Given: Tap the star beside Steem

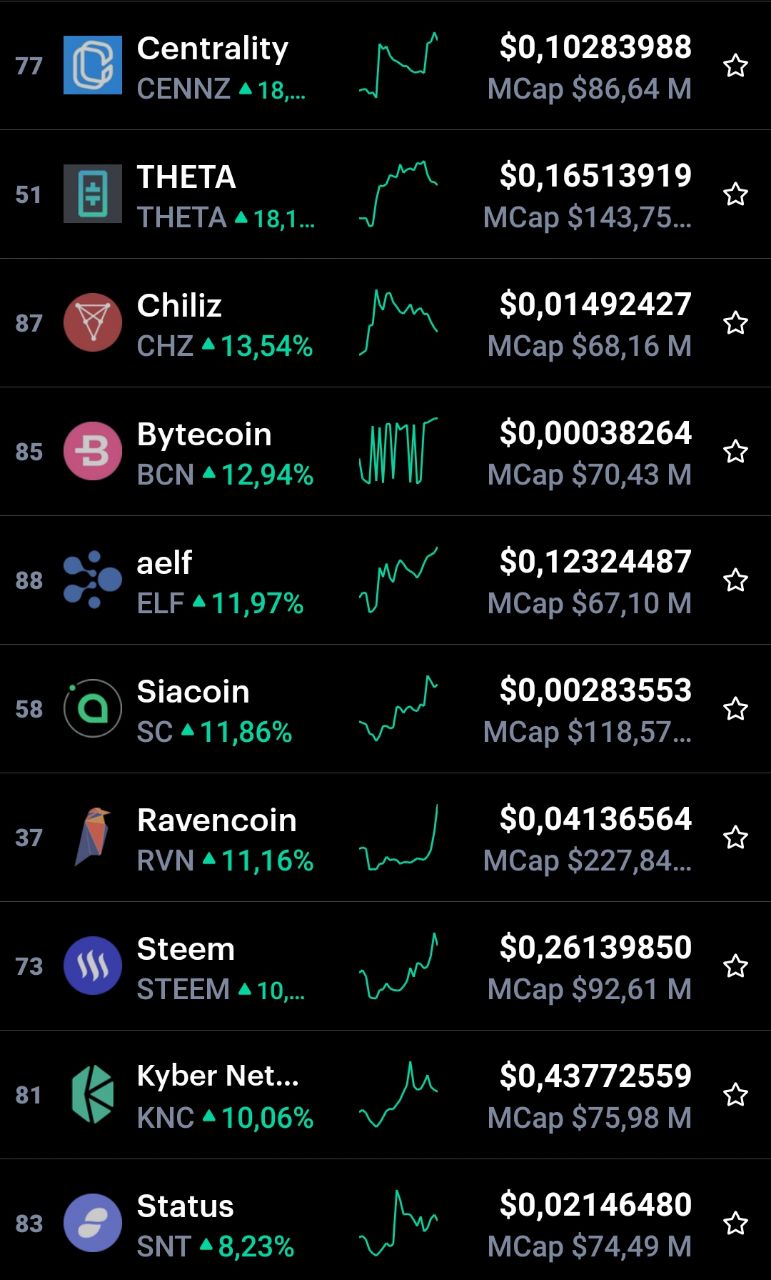Looking at the screenshot, I should (x=736, y=966).
